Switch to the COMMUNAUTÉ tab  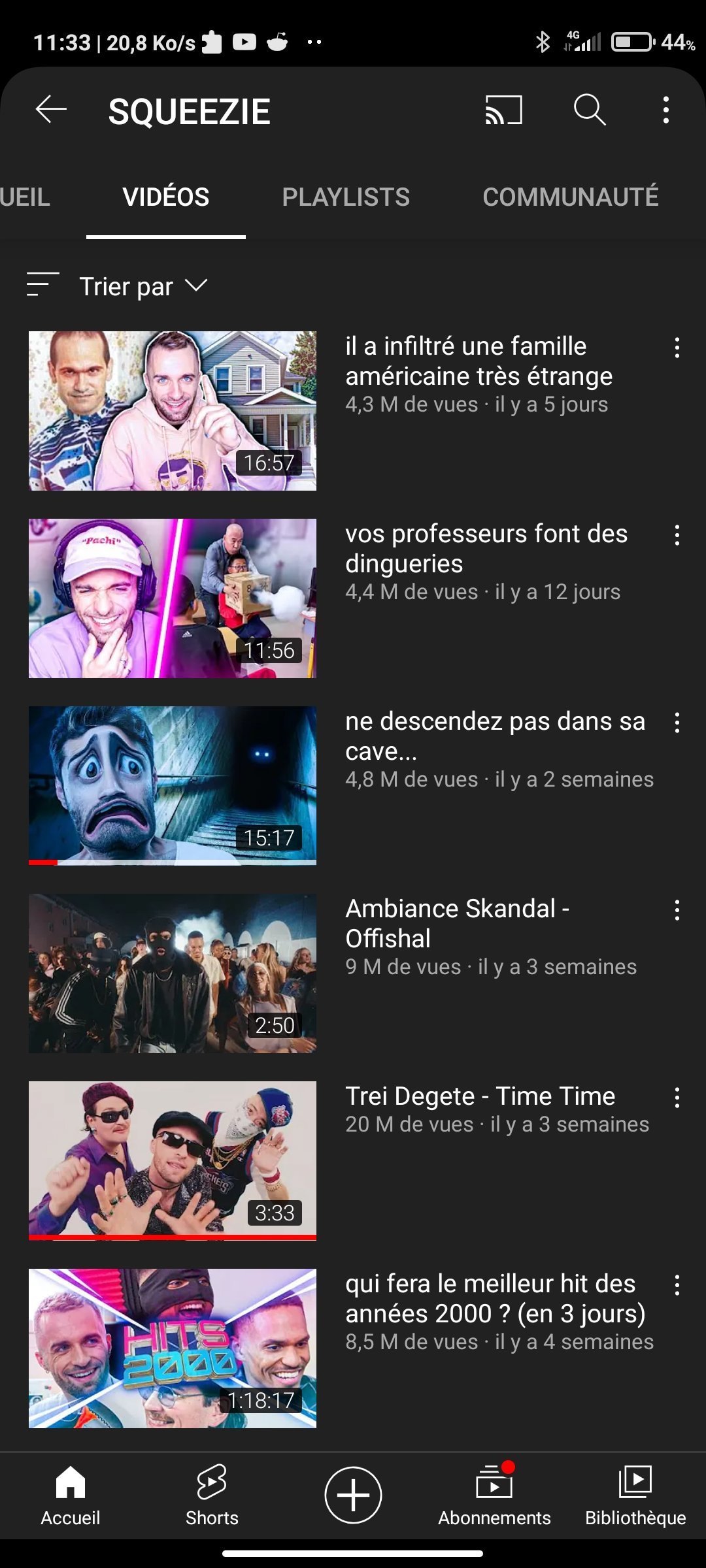tap(570, 197)
